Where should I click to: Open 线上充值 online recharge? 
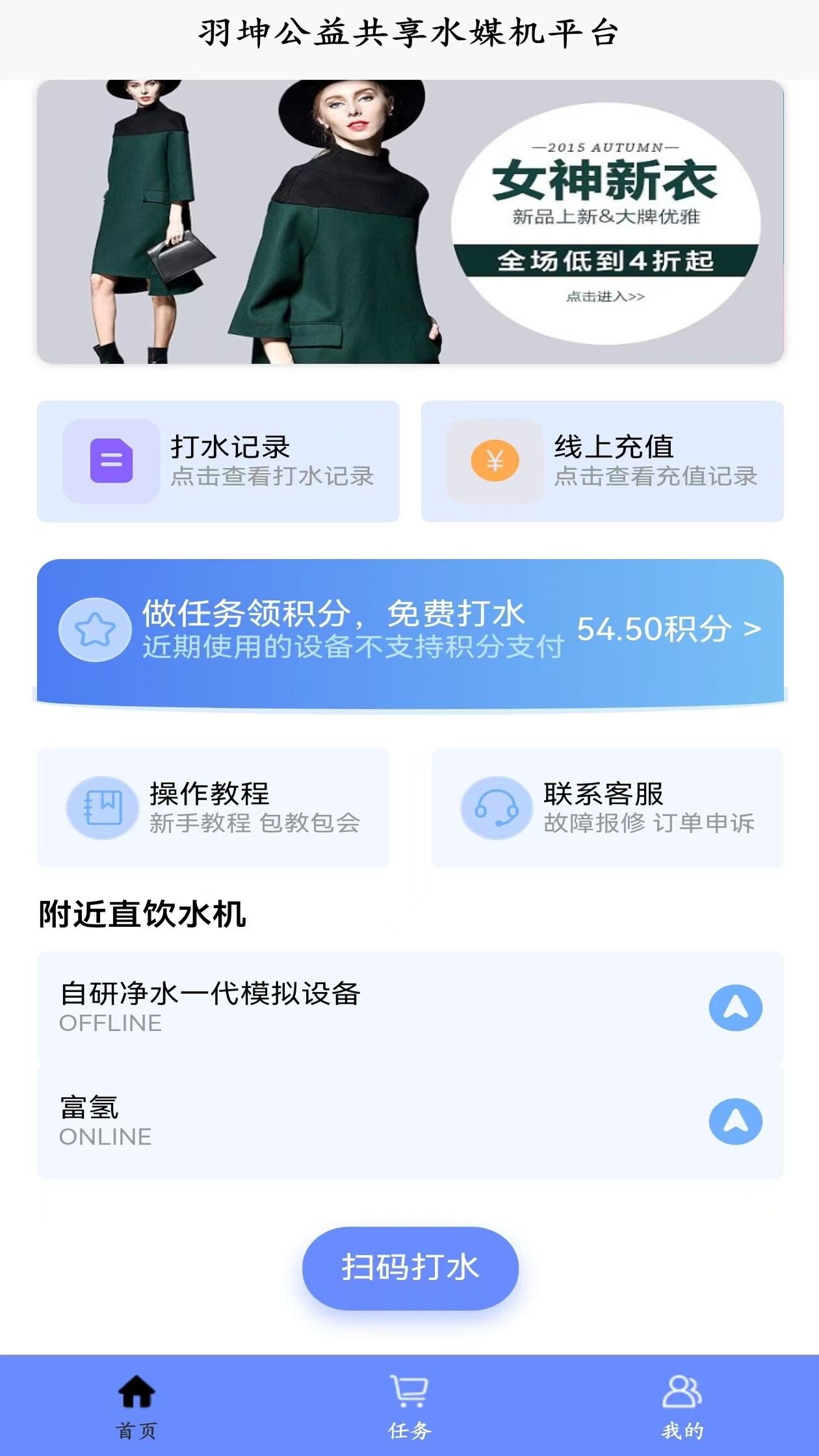pyautogui.click(x=602, y=461)
